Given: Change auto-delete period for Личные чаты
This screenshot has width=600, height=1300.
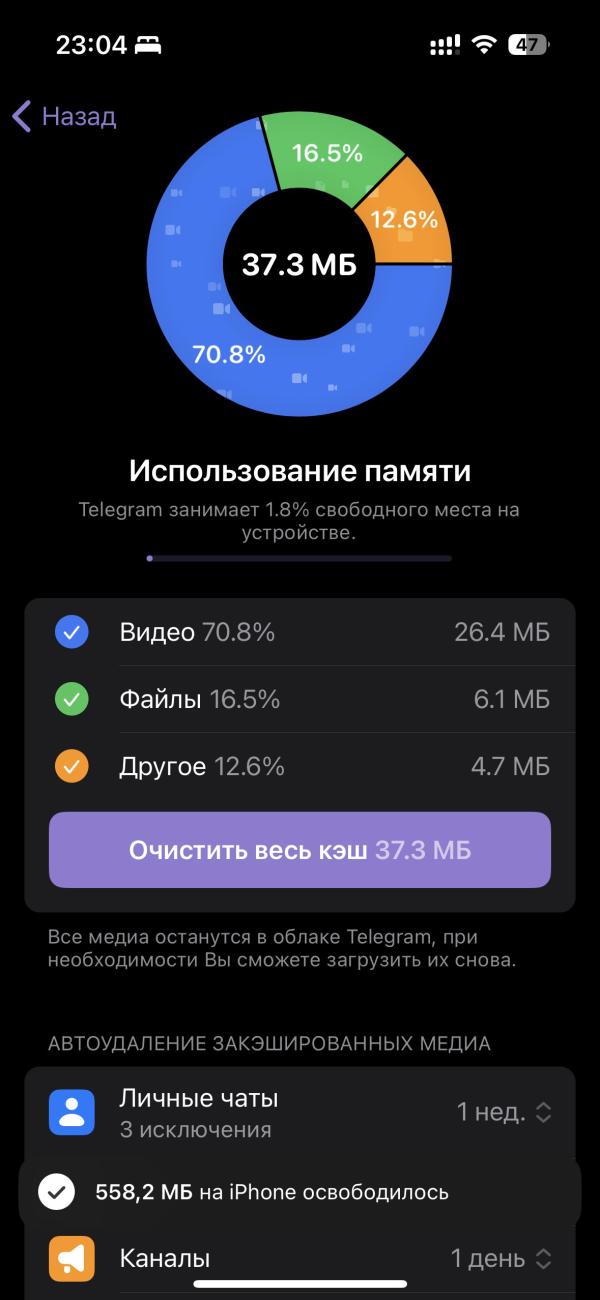Looking at the screenshot, I should coord(503,1112).
